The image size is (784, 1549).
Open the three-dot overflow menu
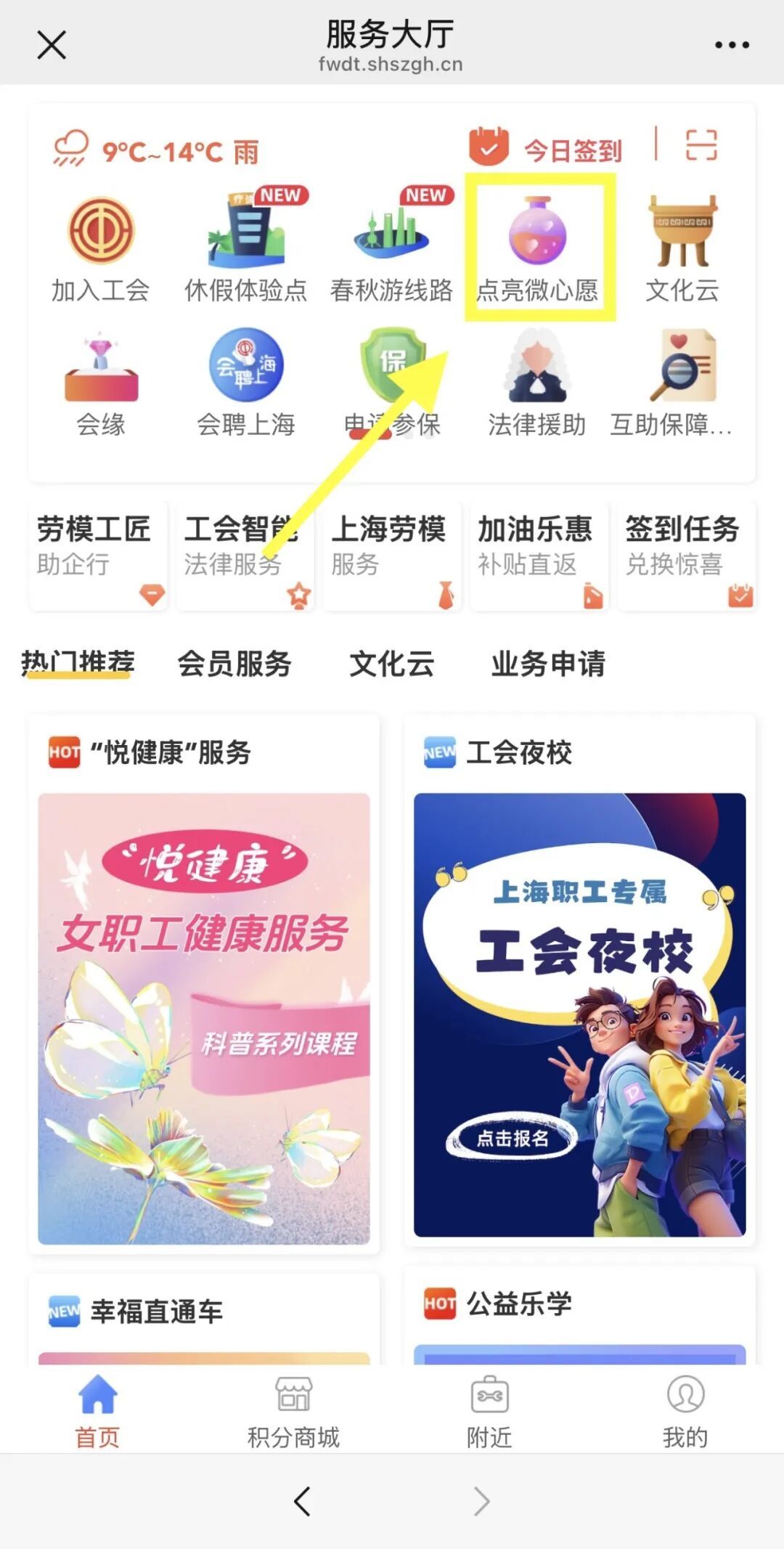[x=731, y=45]
